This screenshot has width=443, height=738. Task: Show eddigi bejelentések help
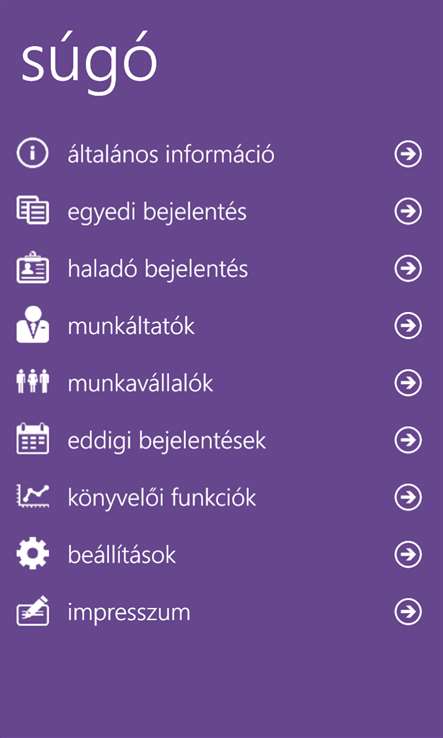(x=220, y=440)
